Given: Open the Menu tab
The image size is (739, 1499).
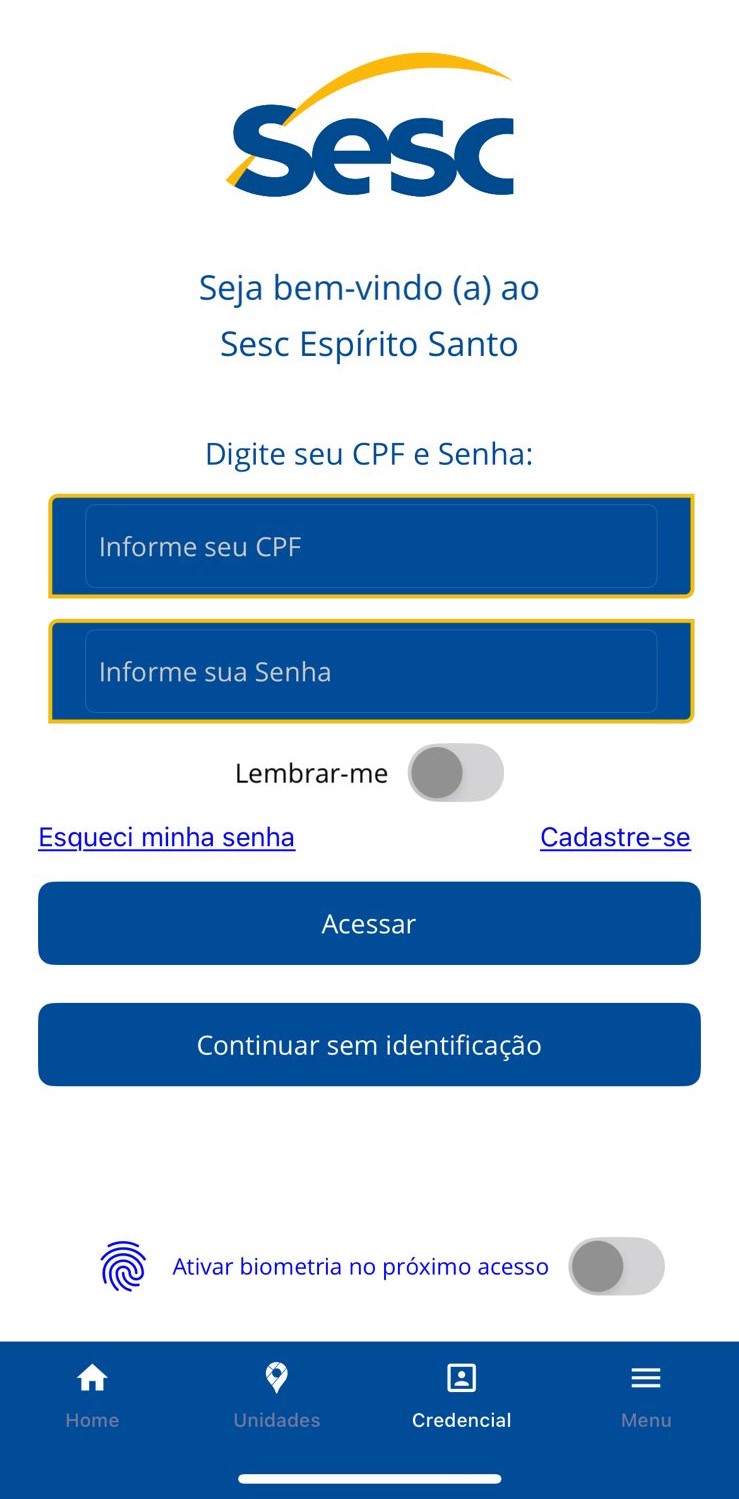Looking at the screenshot, I should pyautogui.click(x=646, y=1396).
